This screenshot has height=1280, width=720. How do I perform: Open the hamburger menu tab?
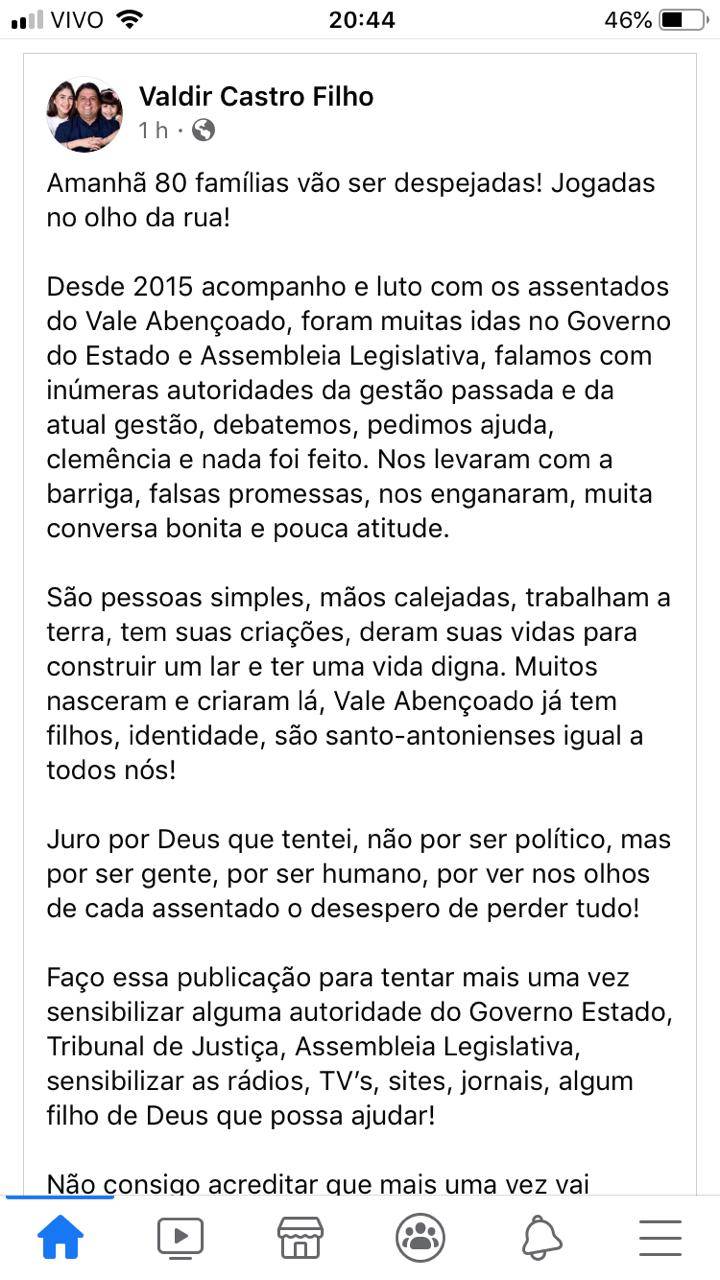pyautogui.click(x=660, y=1238)
